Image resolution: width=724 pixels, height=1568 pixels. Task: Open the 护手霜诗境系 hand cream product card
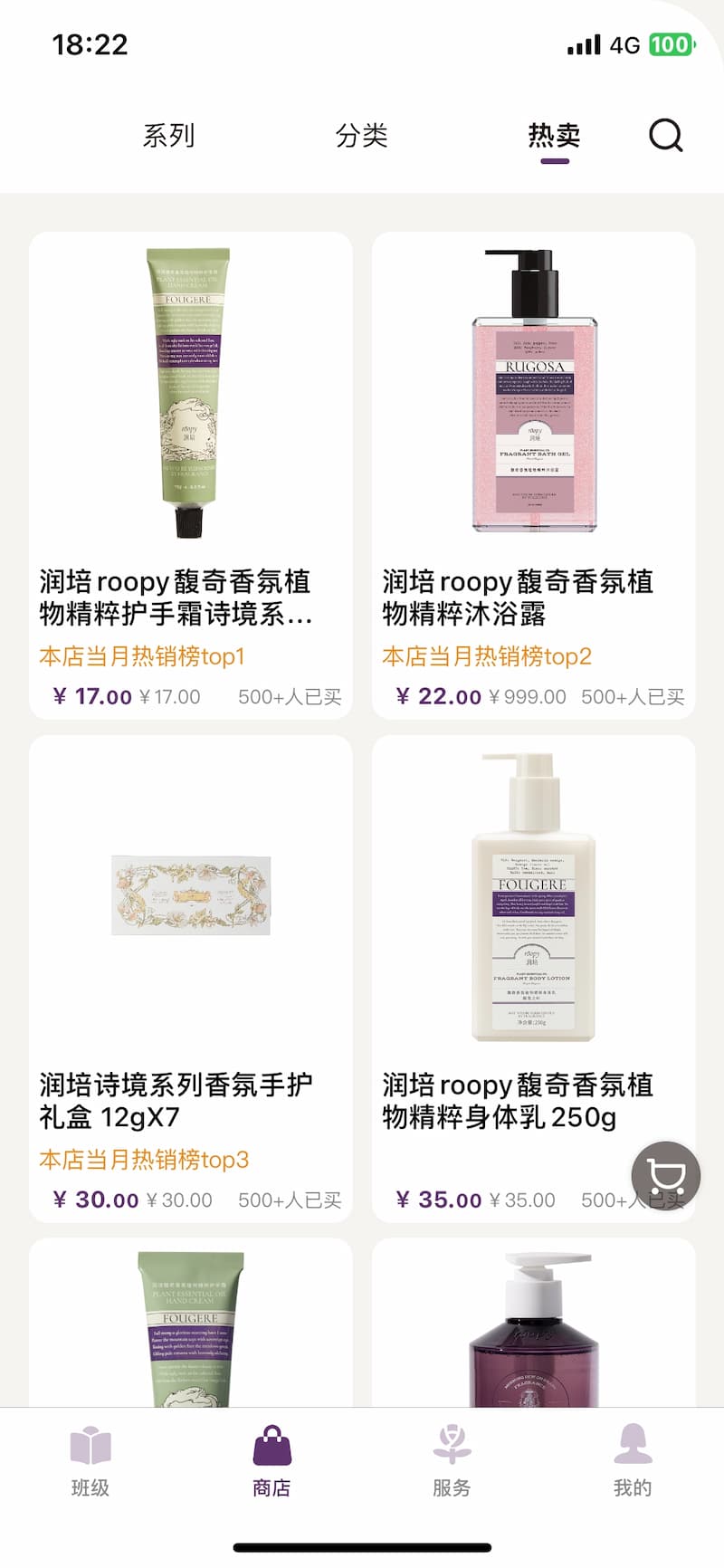(x=190, y=475)
